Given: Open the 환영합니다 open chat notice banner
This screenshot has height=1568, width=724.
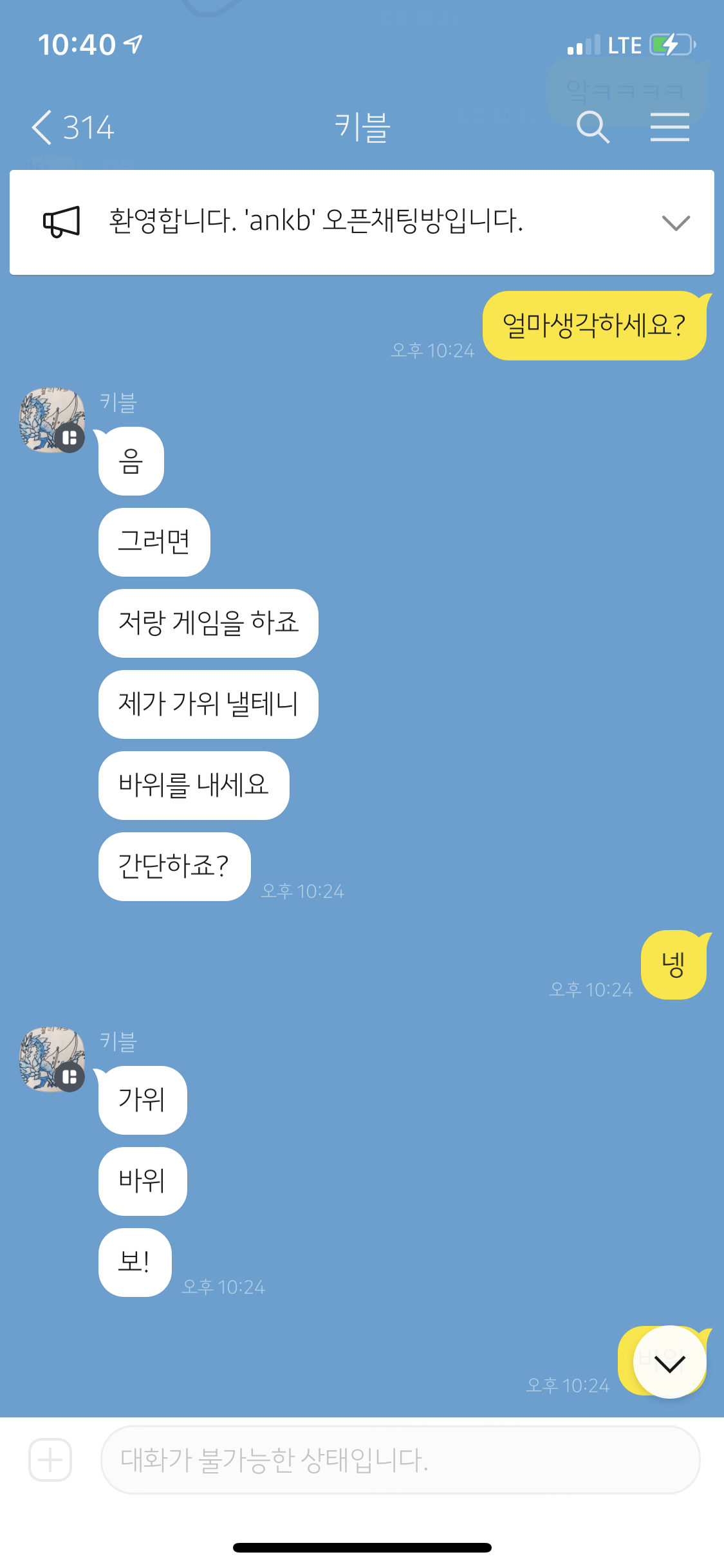Looking at the screenshot, I should [x=315, y=221].
